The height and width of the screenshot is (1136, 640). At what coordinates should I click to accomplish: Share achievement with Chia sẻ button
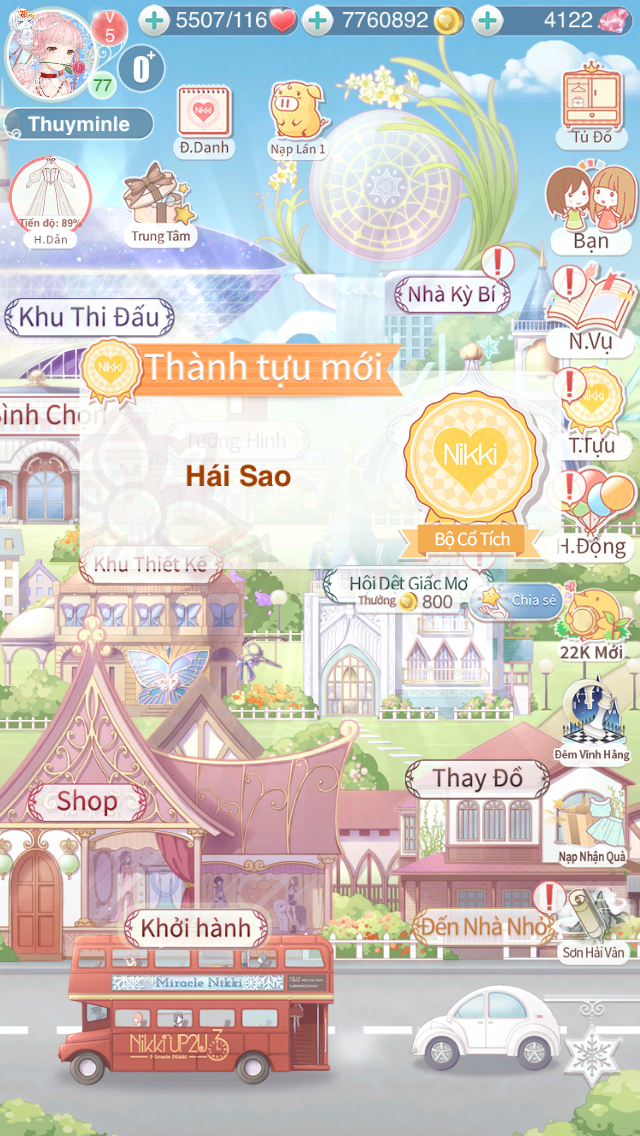click(x=517, y=601)
